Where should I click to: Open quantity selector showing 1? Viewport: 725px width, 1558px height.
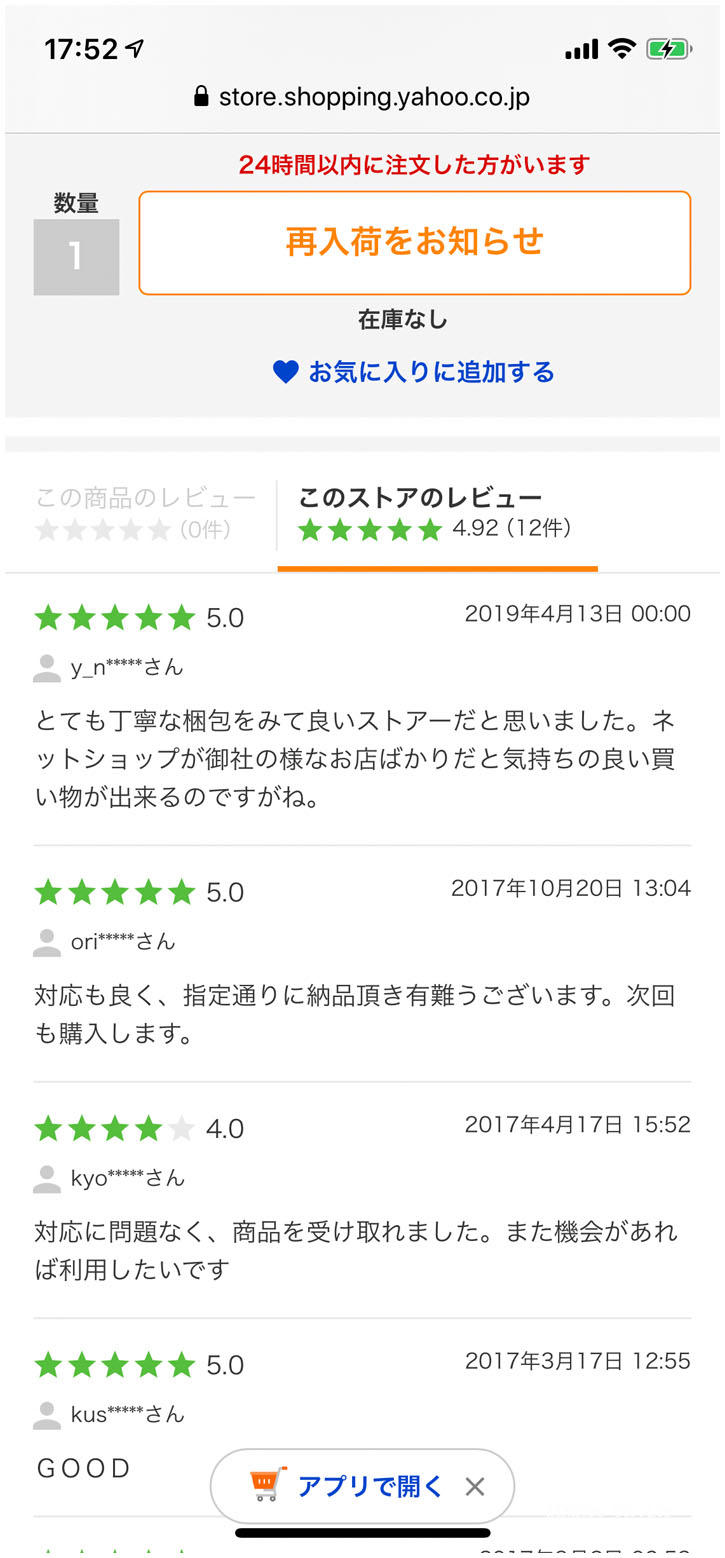click(76, 257)
